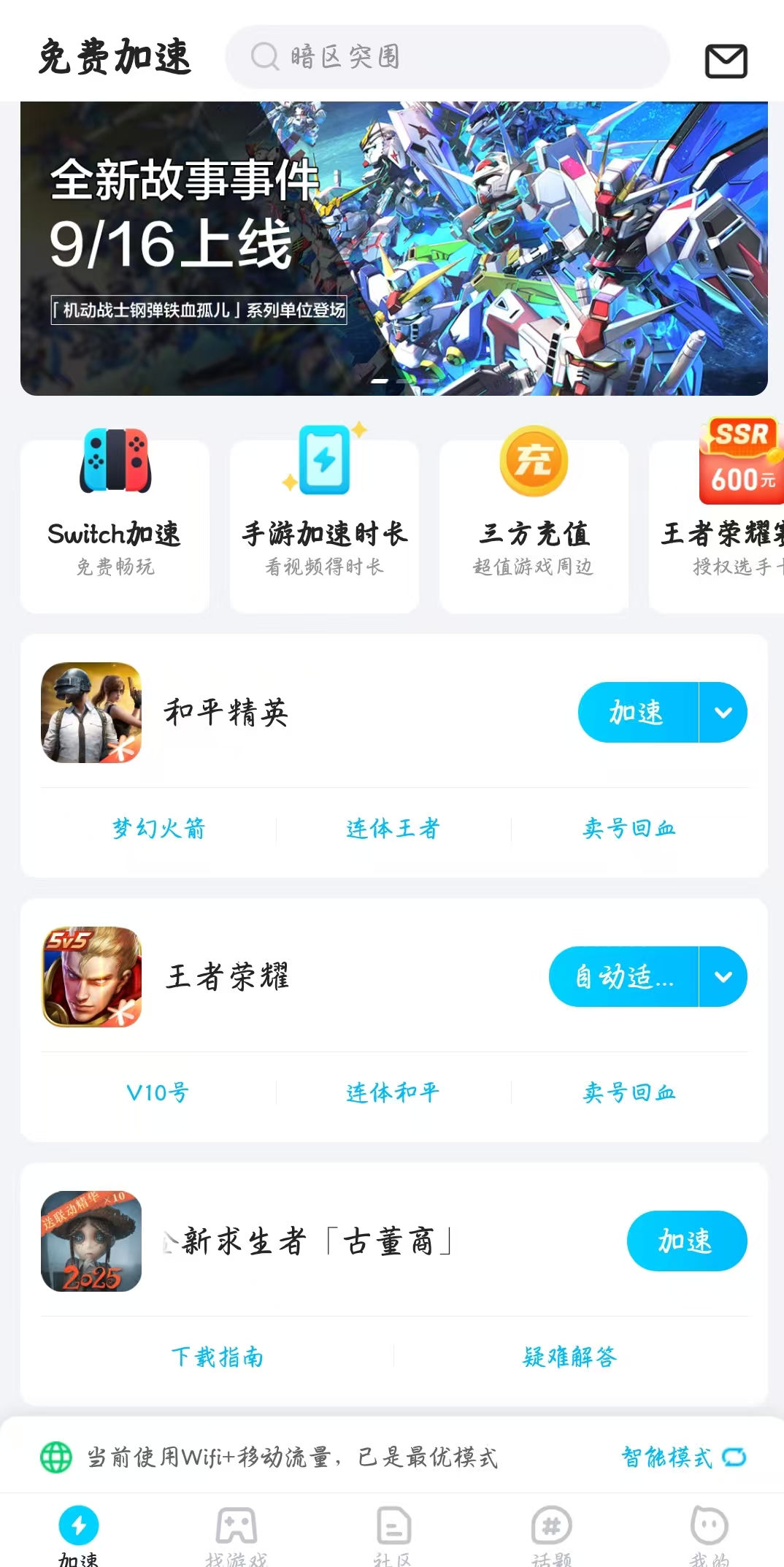
Task: Open the 三方充值 card
Action: pos(534,526)
